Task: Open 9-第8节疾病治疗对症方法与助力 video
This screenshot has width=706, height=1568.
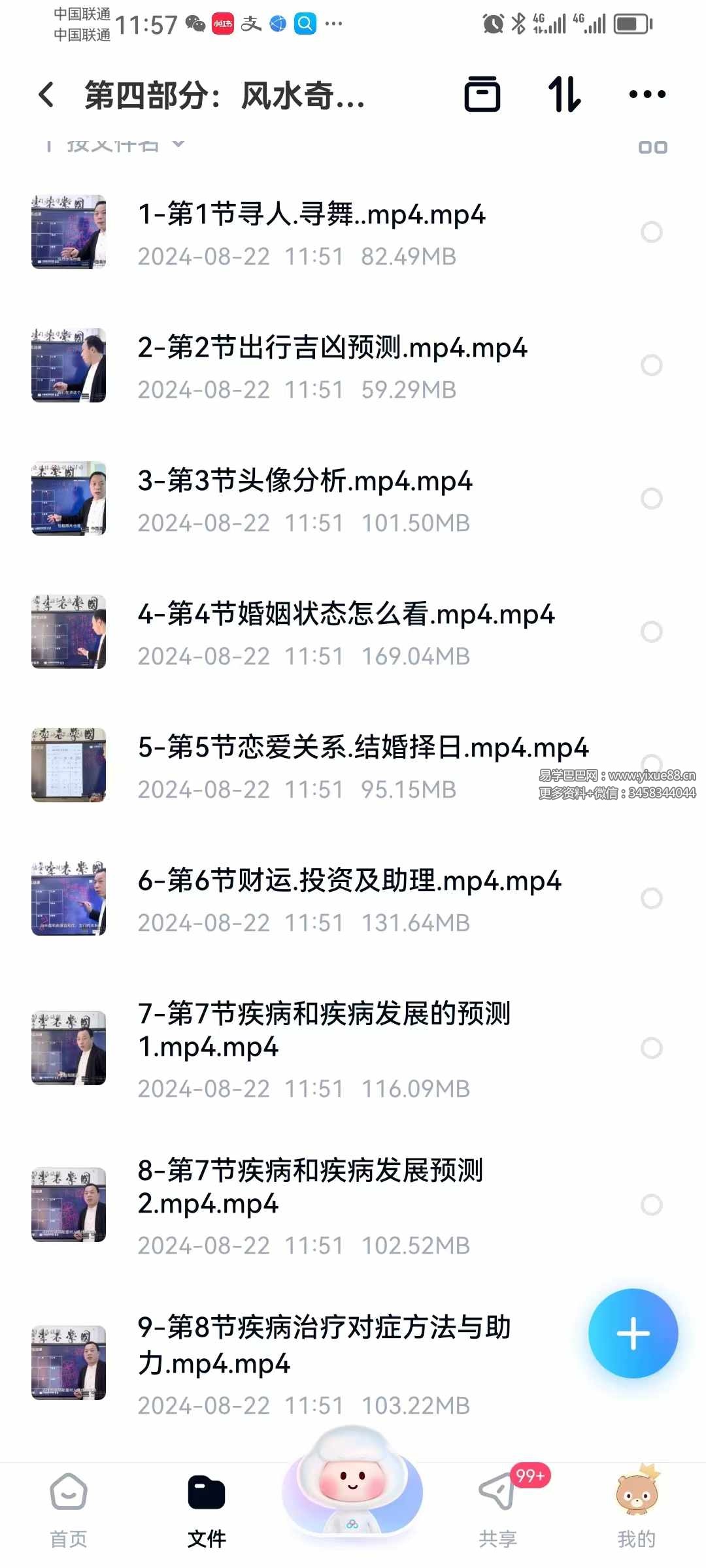Action: click(x=324, y=1345)
